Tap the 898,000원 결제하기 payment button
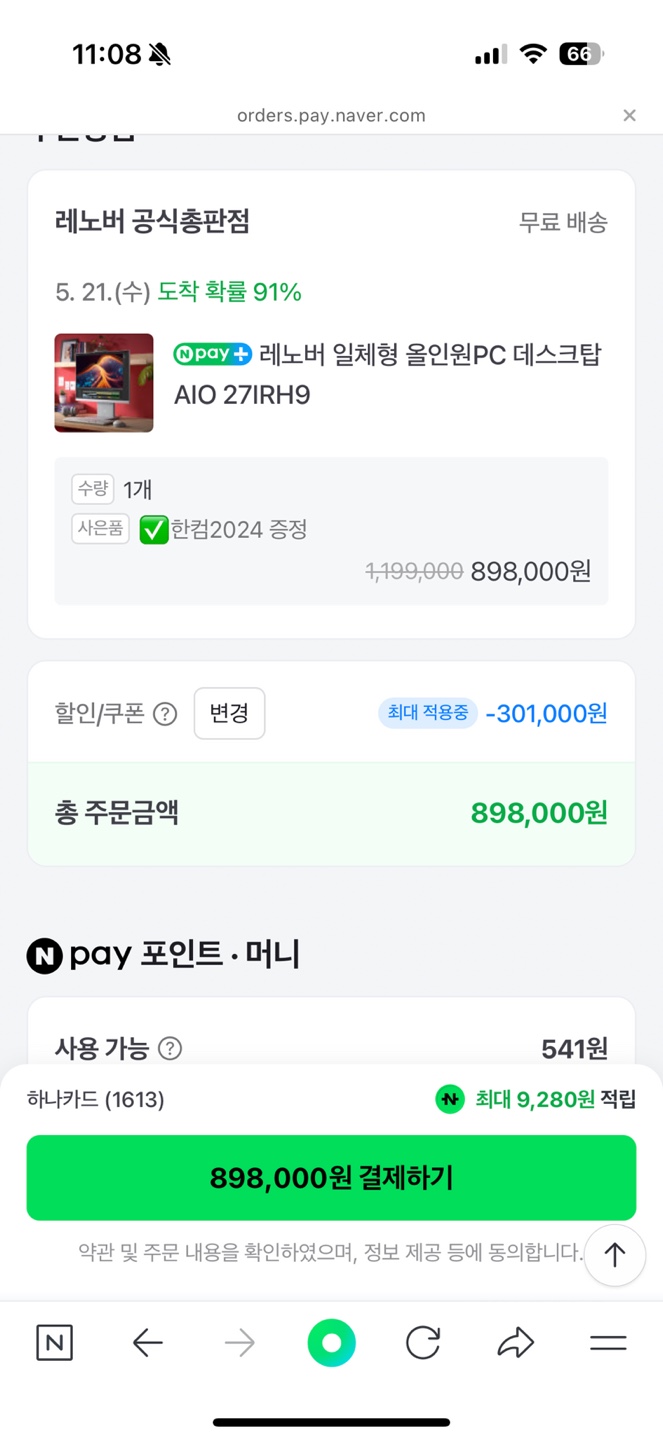 pyautogui.click(x=331, y=1178)
